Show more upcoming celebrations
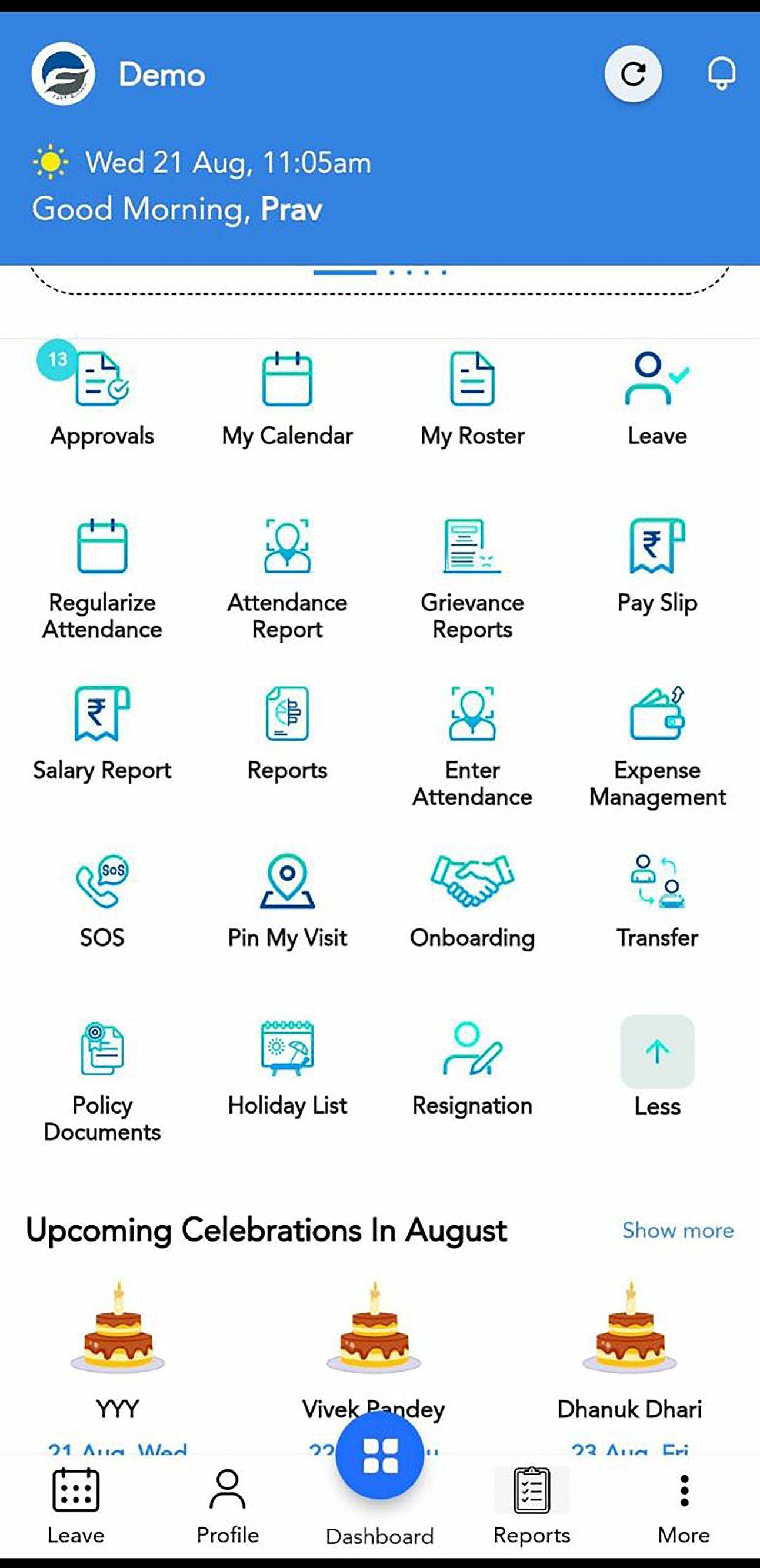The image size is (760, 1568). pyautogui.click(x=677, y=1230)
